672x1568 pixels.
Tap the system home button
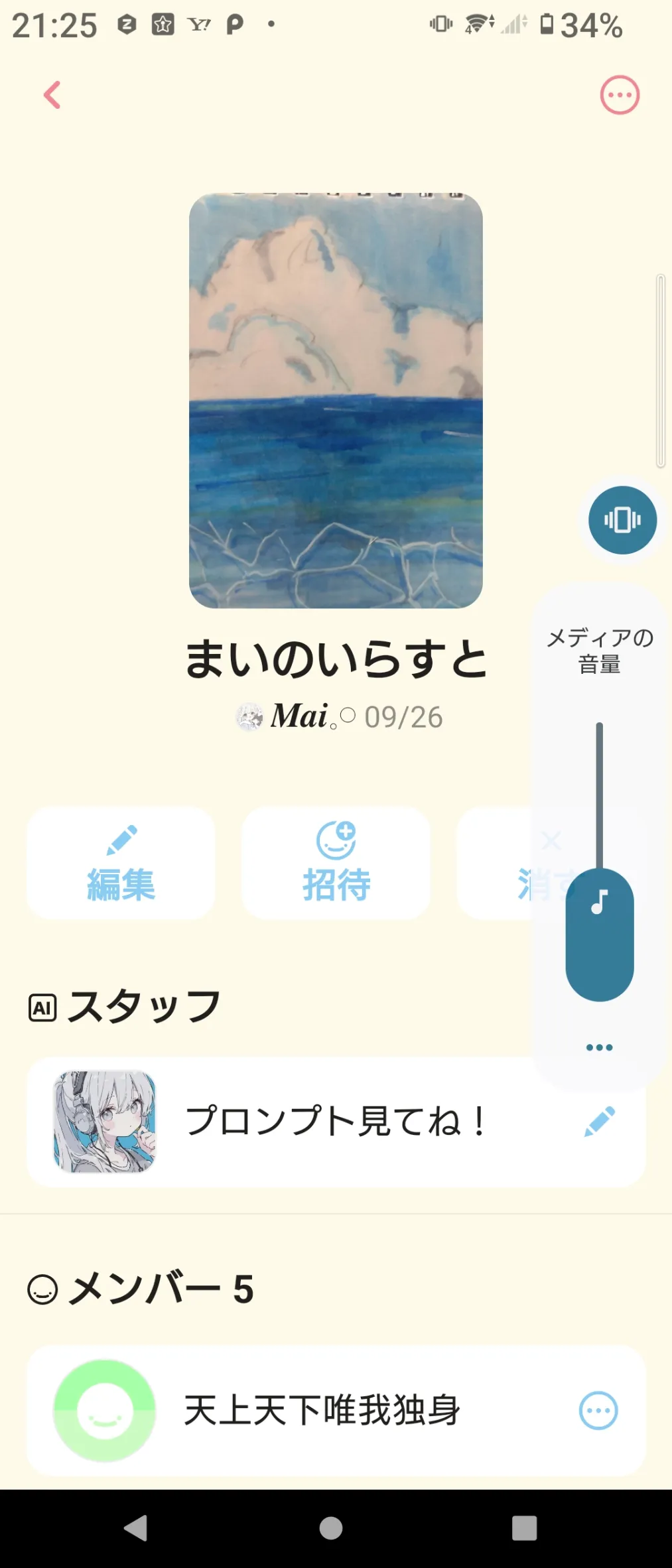point(331,1528)
